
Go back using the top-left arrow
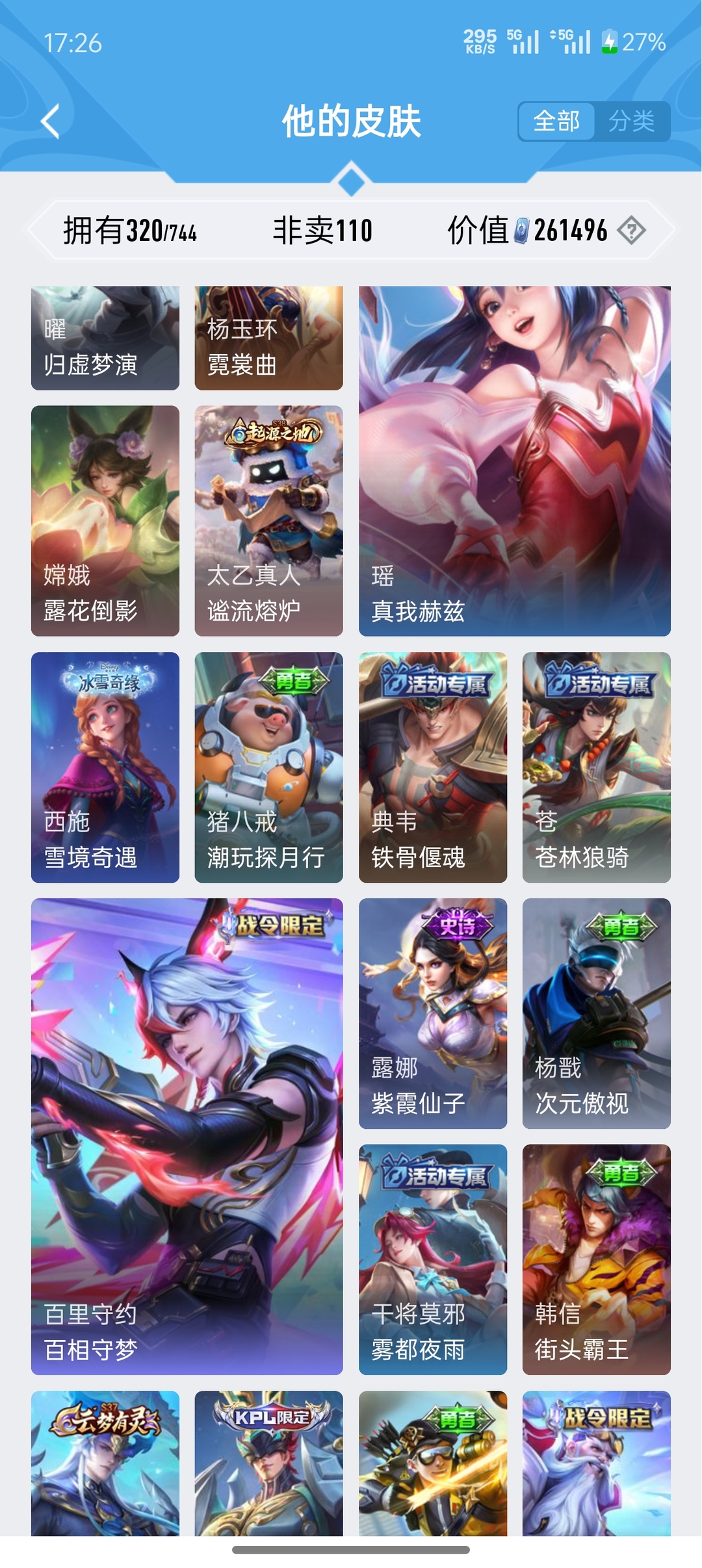click(51, 121)
